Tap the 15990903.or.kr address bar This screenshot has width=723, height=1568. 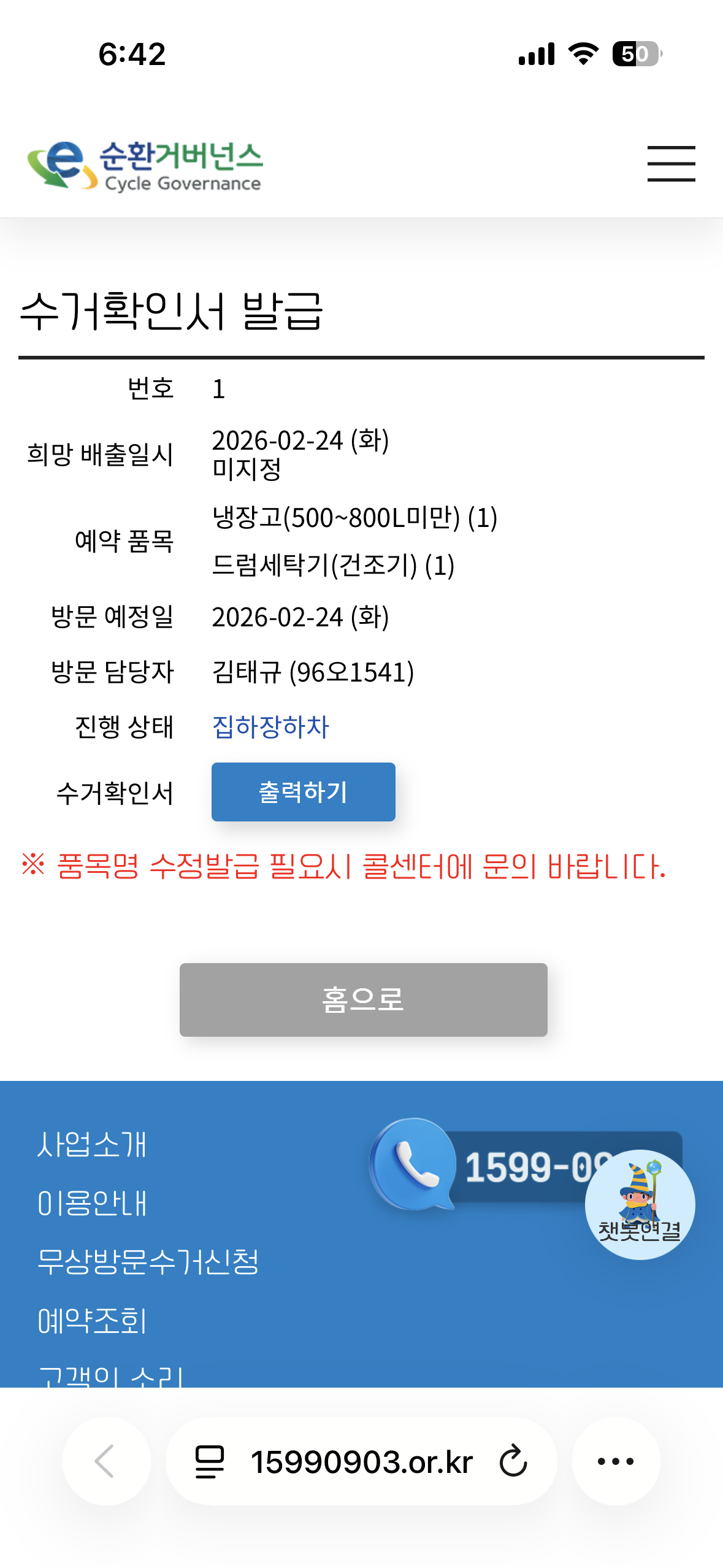click(x=361, y=1461)
